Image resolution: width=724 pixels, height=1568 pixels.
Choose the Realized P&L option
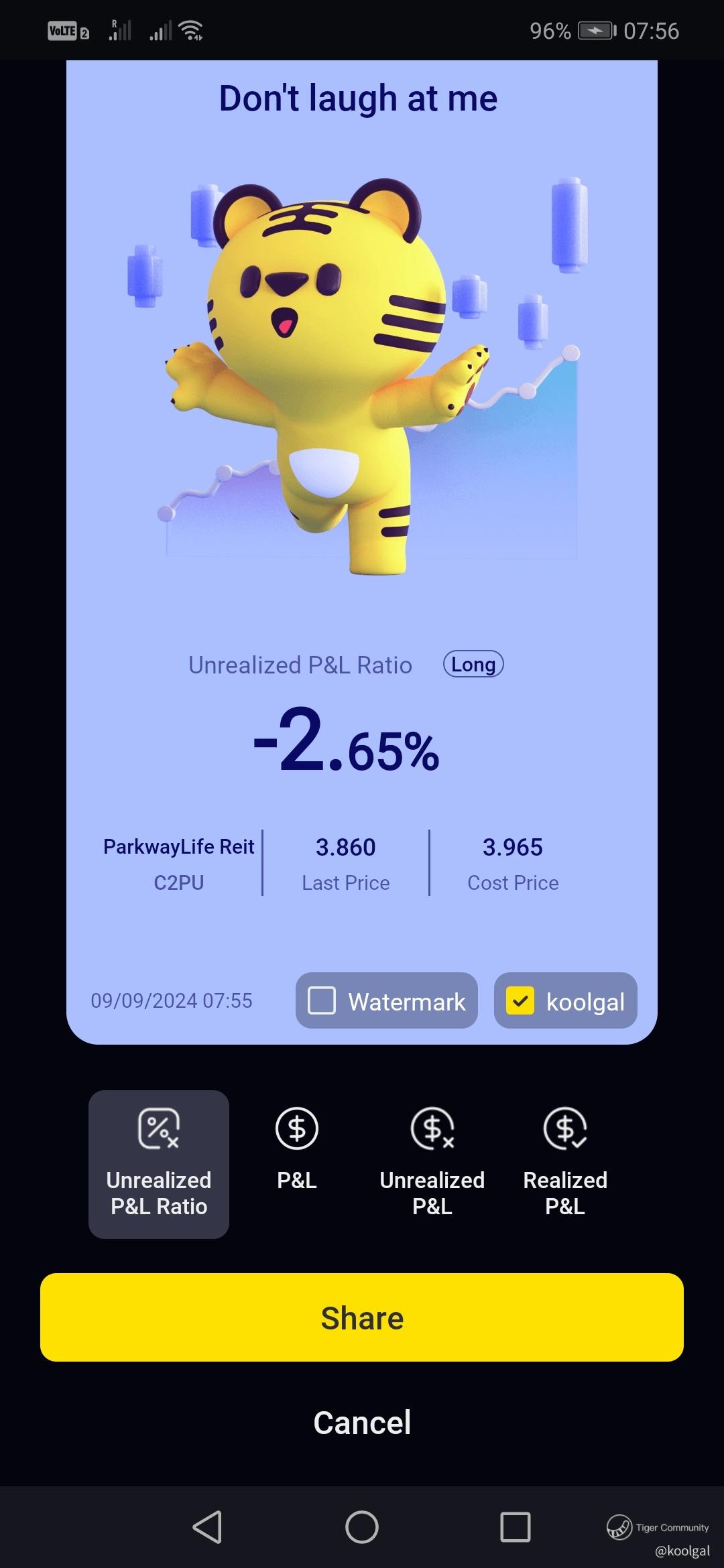564,1164
